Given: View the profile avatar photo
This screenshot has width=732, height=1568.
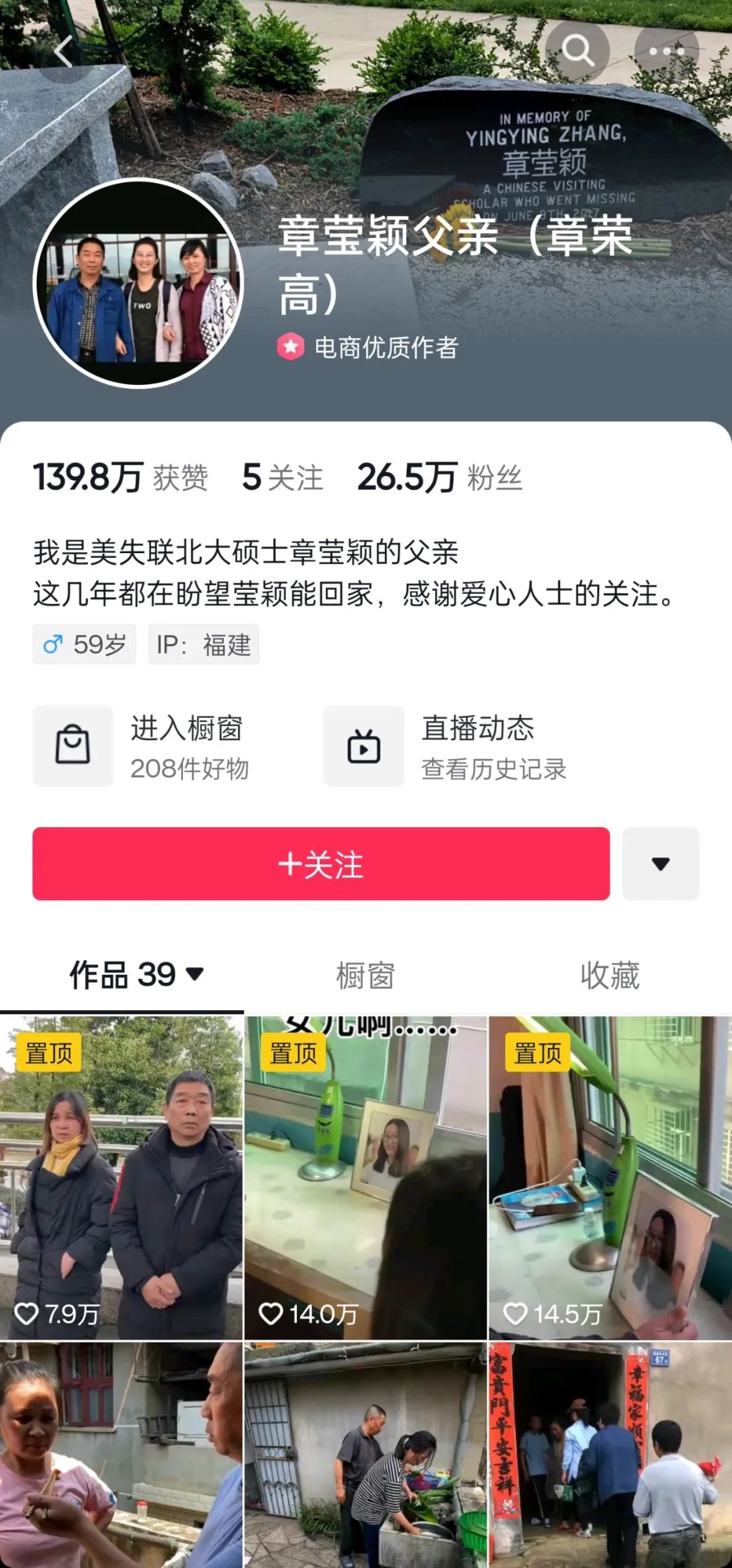Looking at the screenshot, I should [138, 283].
